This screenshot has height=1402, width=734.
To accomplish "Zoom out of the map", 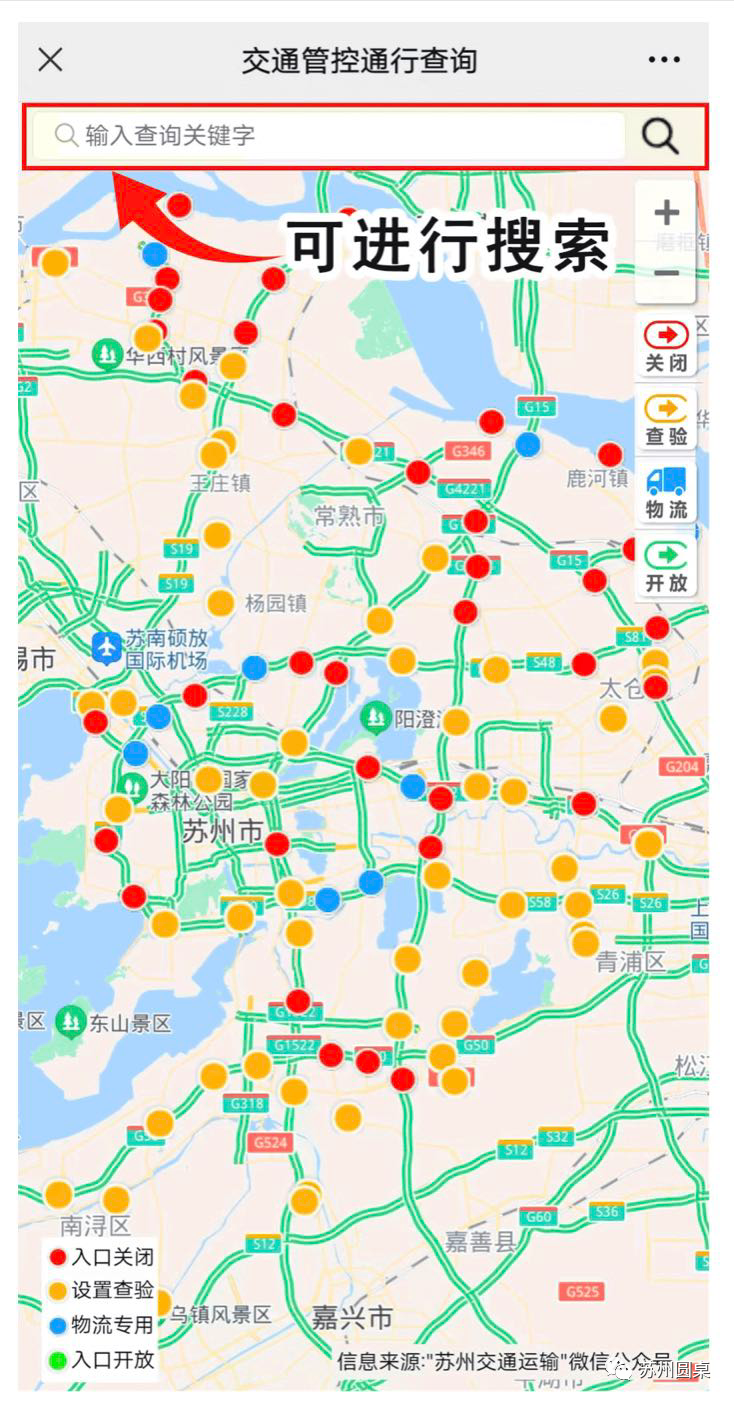I will click(x=666, y=273).
